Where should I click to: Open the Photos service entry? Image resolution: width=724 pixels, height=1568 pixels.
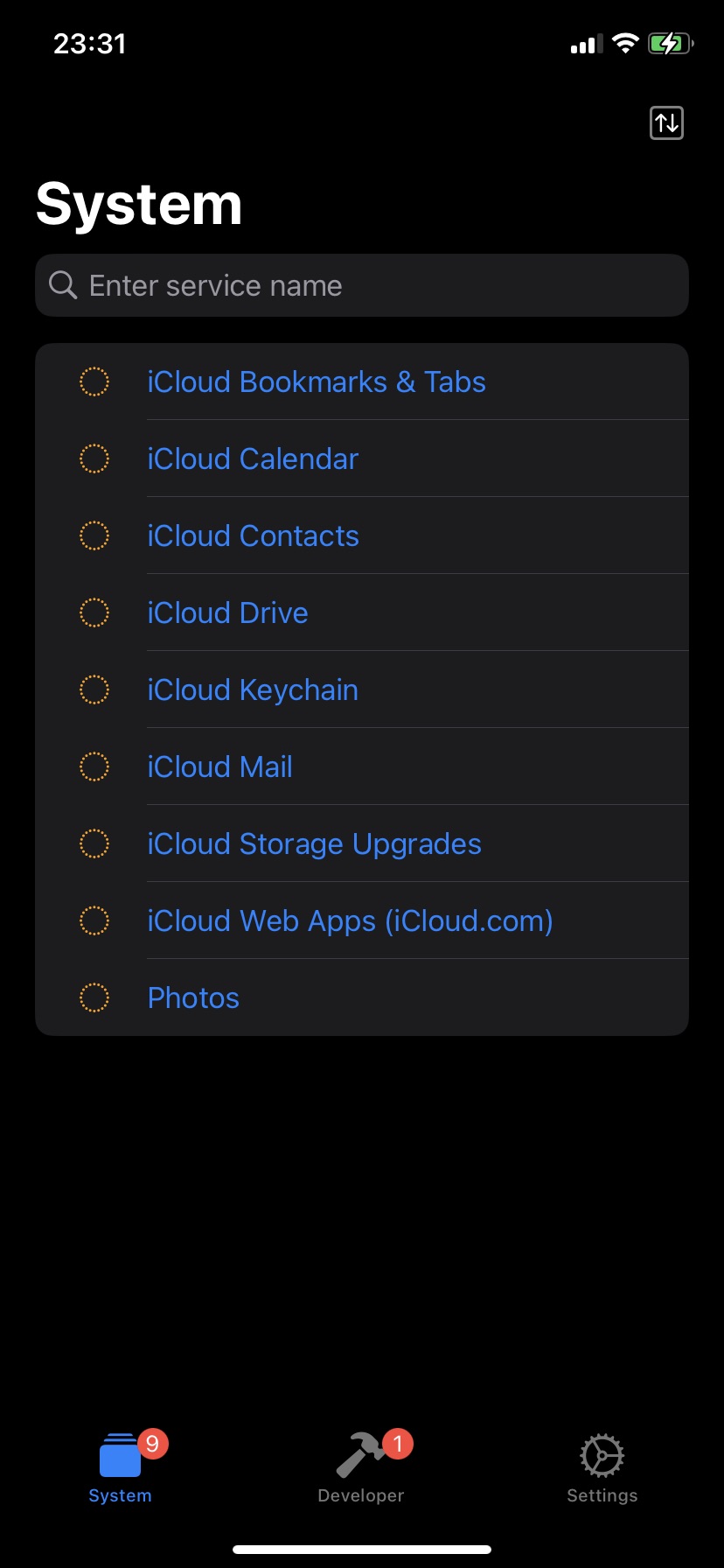[x=192, y=997]
